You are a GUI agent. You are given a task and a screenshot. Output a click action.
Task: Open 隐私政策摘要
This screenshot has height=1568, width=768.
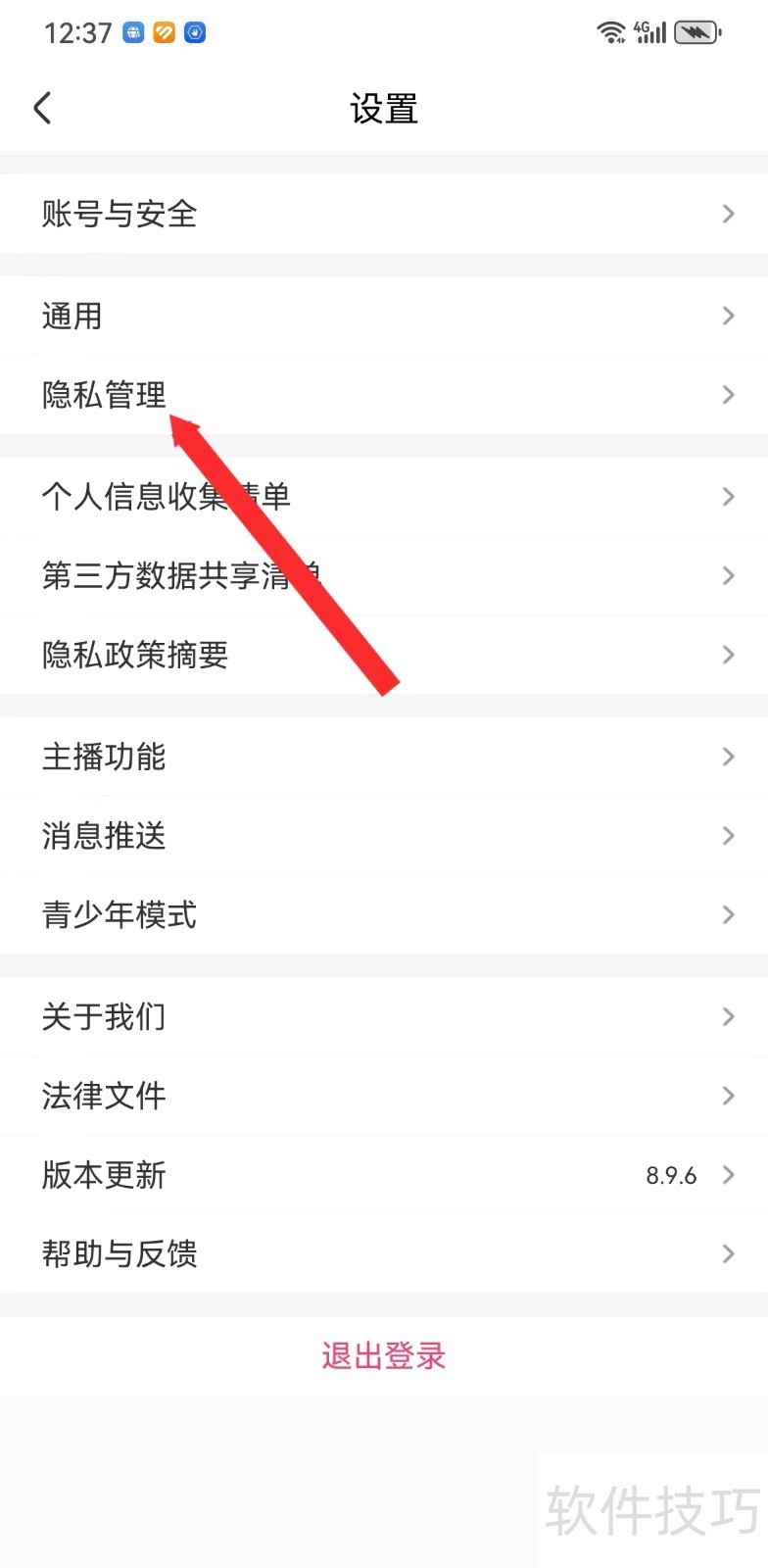coord(384,655)
